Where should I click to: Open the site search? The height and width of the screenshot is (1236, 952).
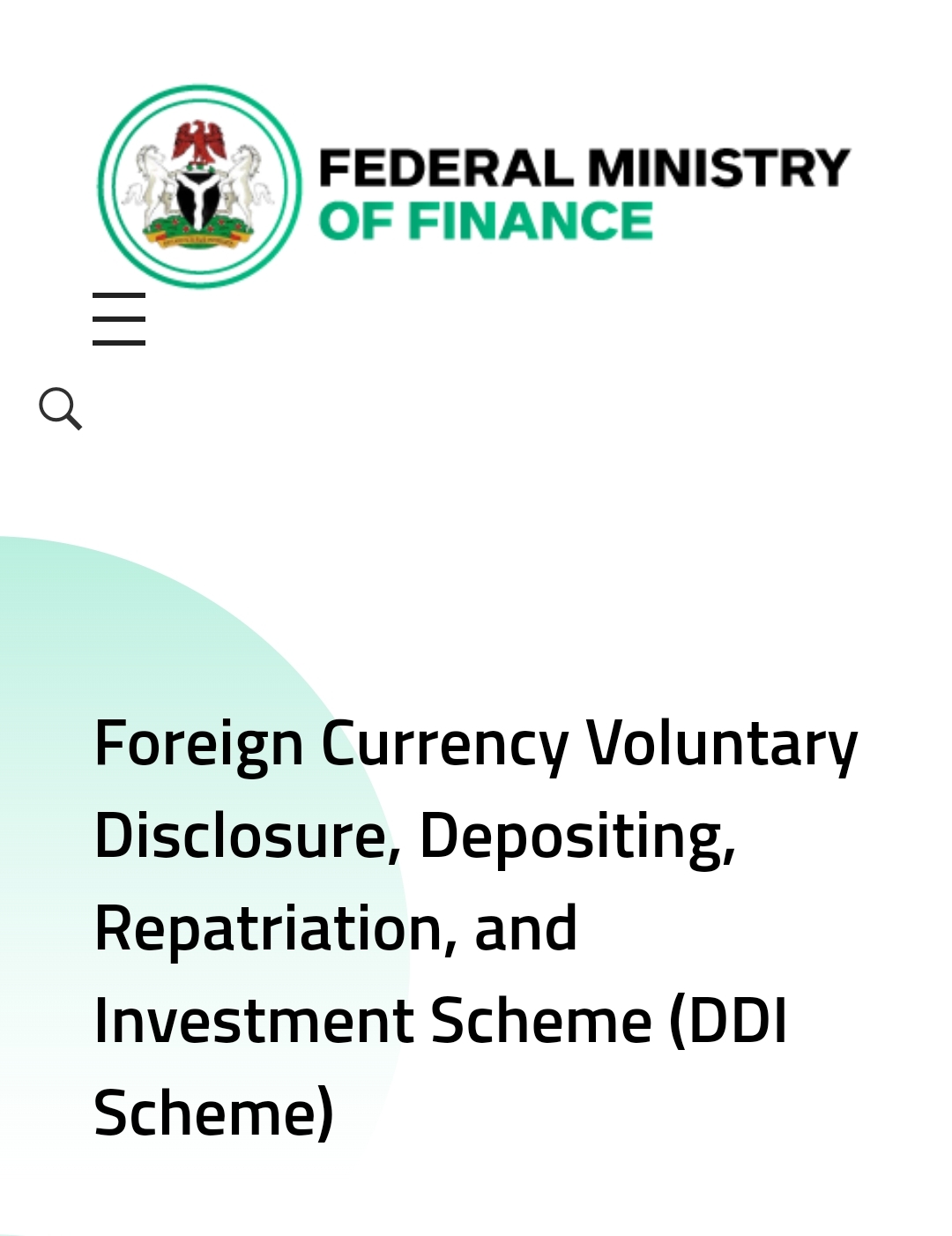coord(60,408)
